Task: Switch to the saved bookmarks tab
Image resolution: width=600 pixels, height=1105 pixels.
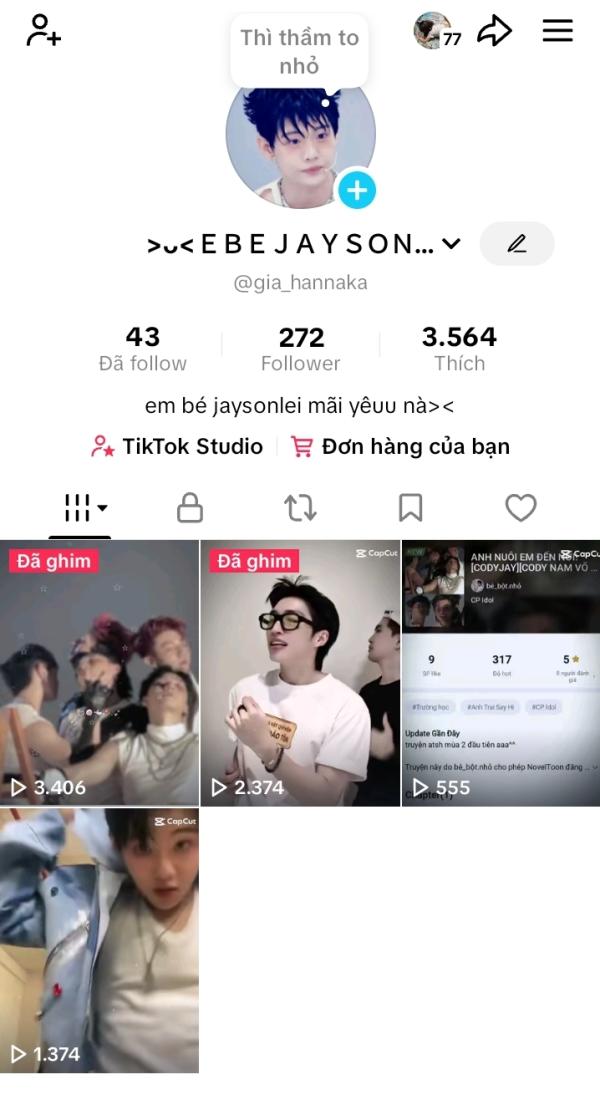Action: (x=410, y=508)
